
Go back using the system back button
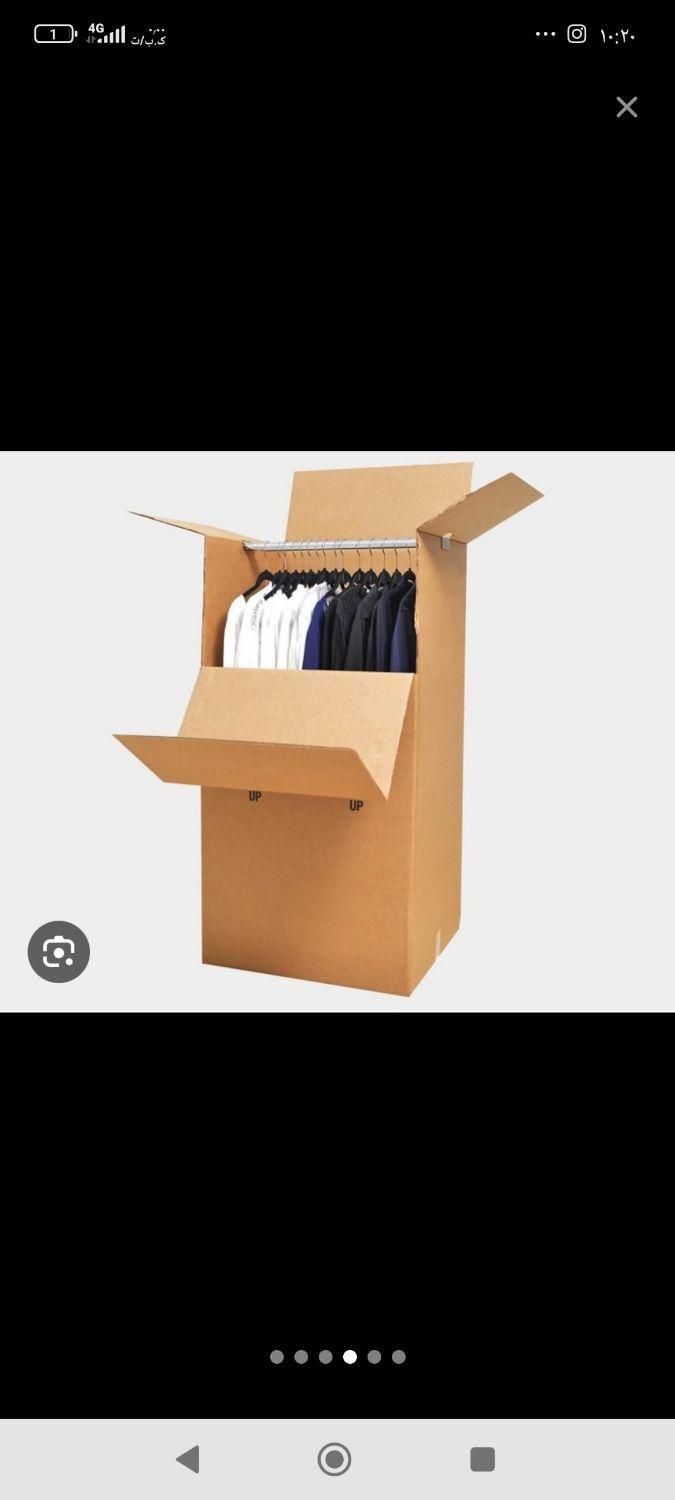point(188,1459)
